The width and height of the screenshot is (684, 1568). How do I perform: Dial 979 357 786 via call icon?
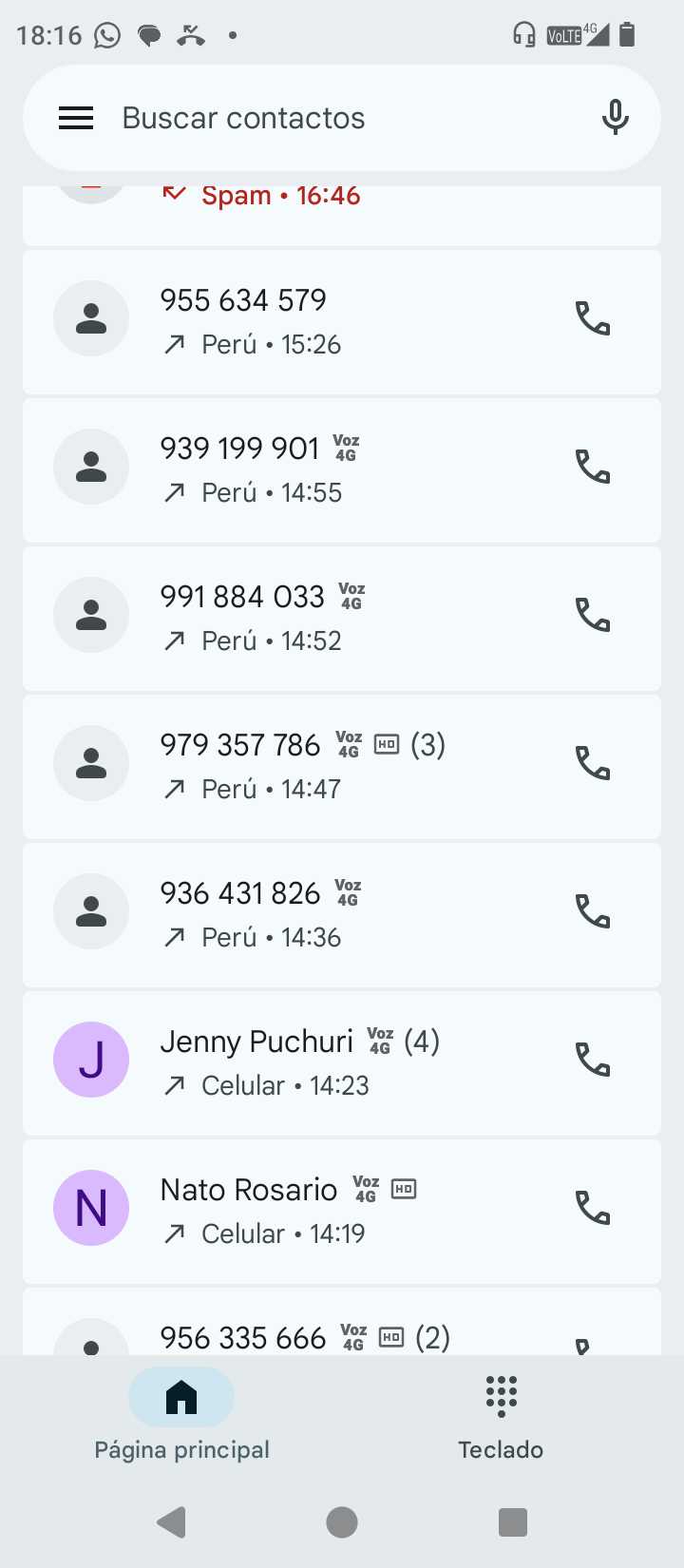pyautogui.click(x=593, y=764)
